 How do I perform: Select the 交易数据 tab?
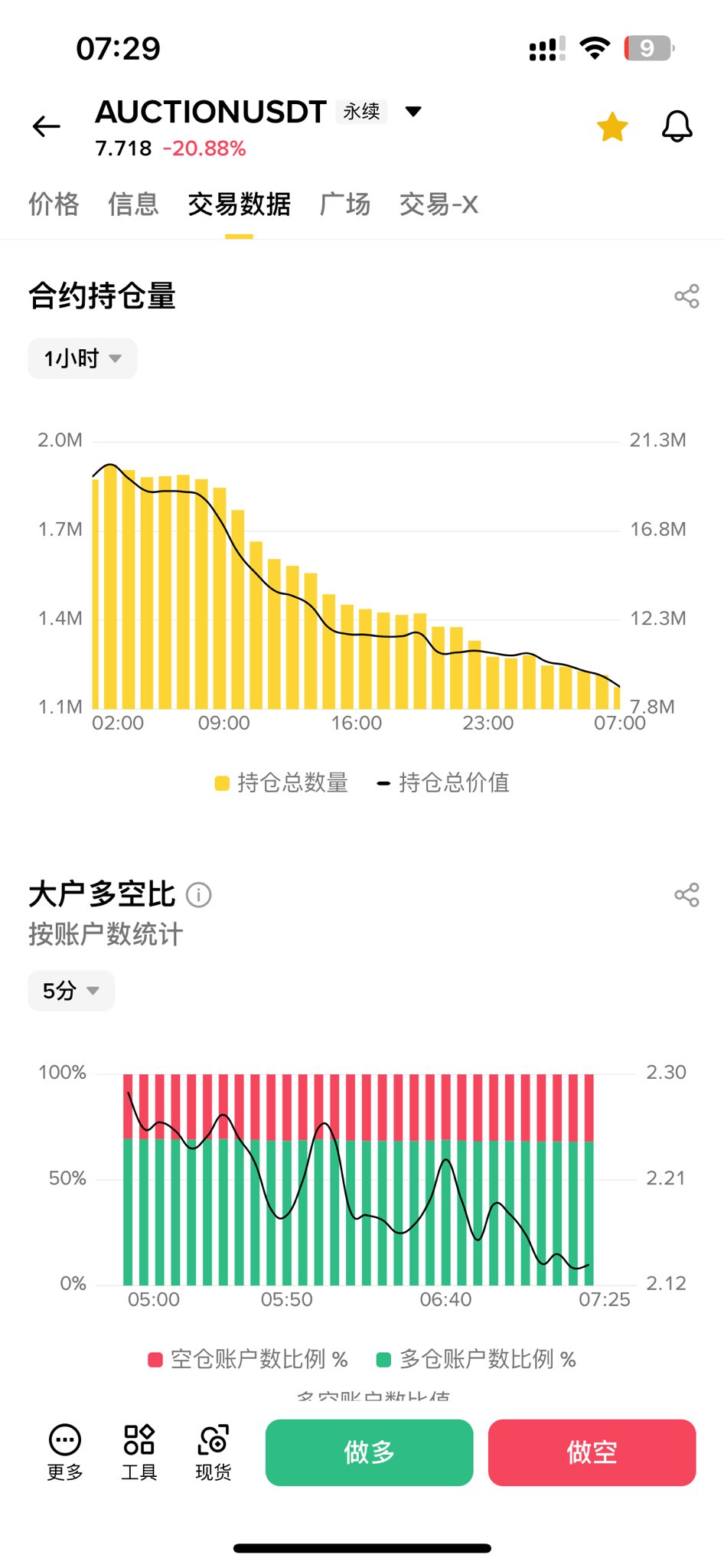coord(239,204)
